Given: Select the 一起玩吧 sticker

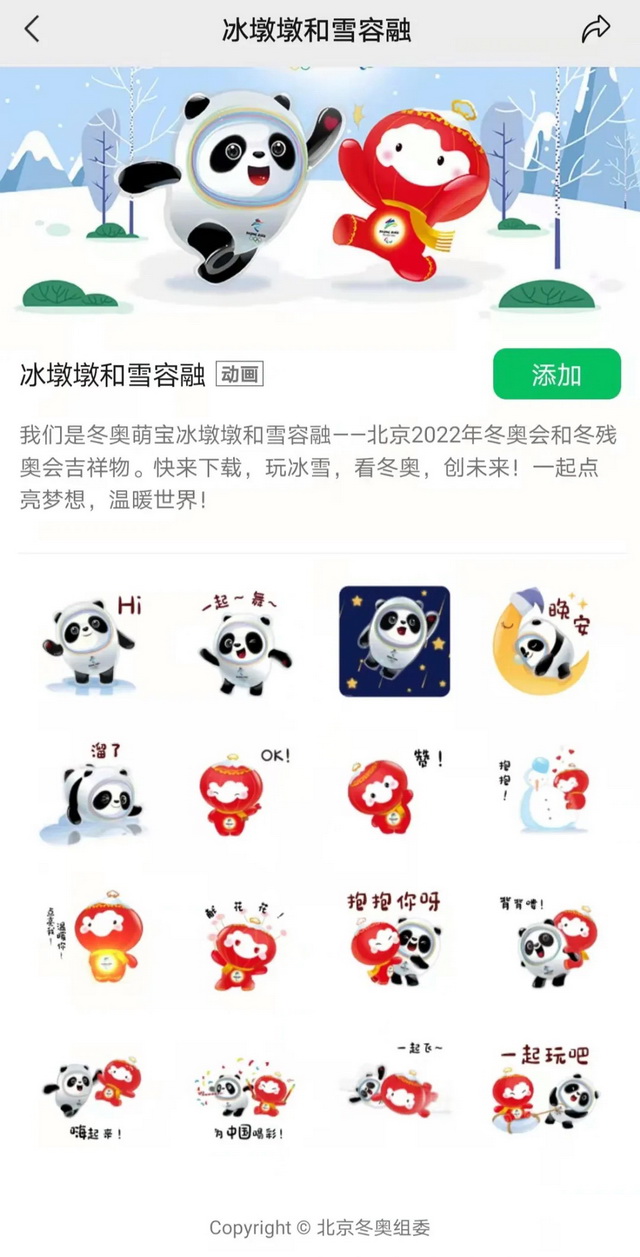Looking at the screenshot, I should coord(545,1090).
